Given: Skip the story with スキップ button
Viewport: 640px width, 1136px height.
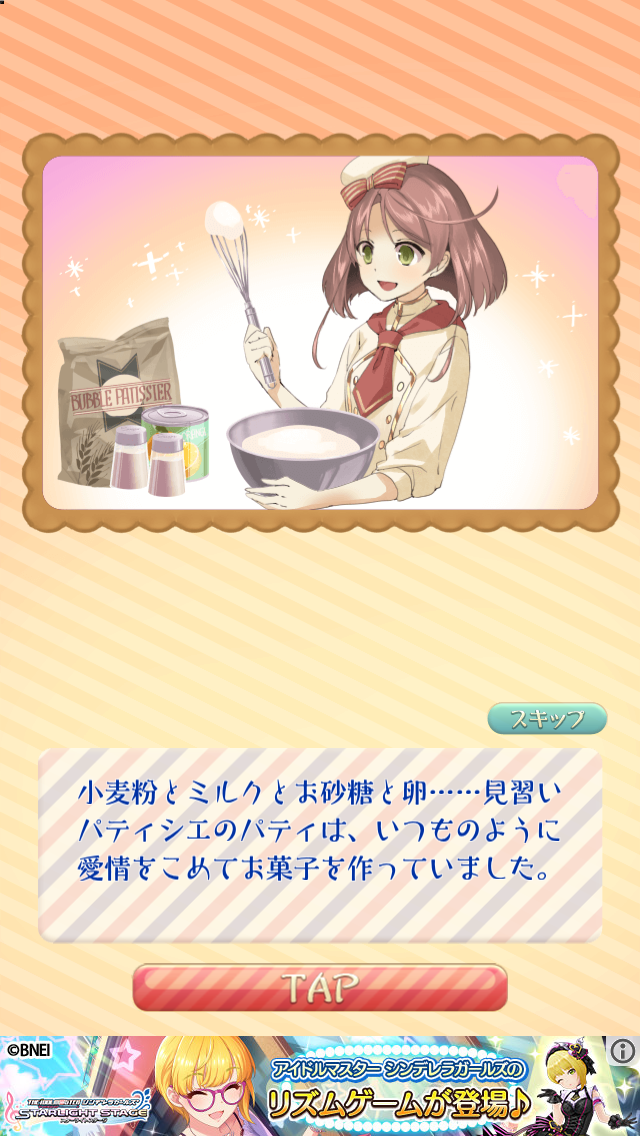Looking at the screenshot, I should (547, 718).
